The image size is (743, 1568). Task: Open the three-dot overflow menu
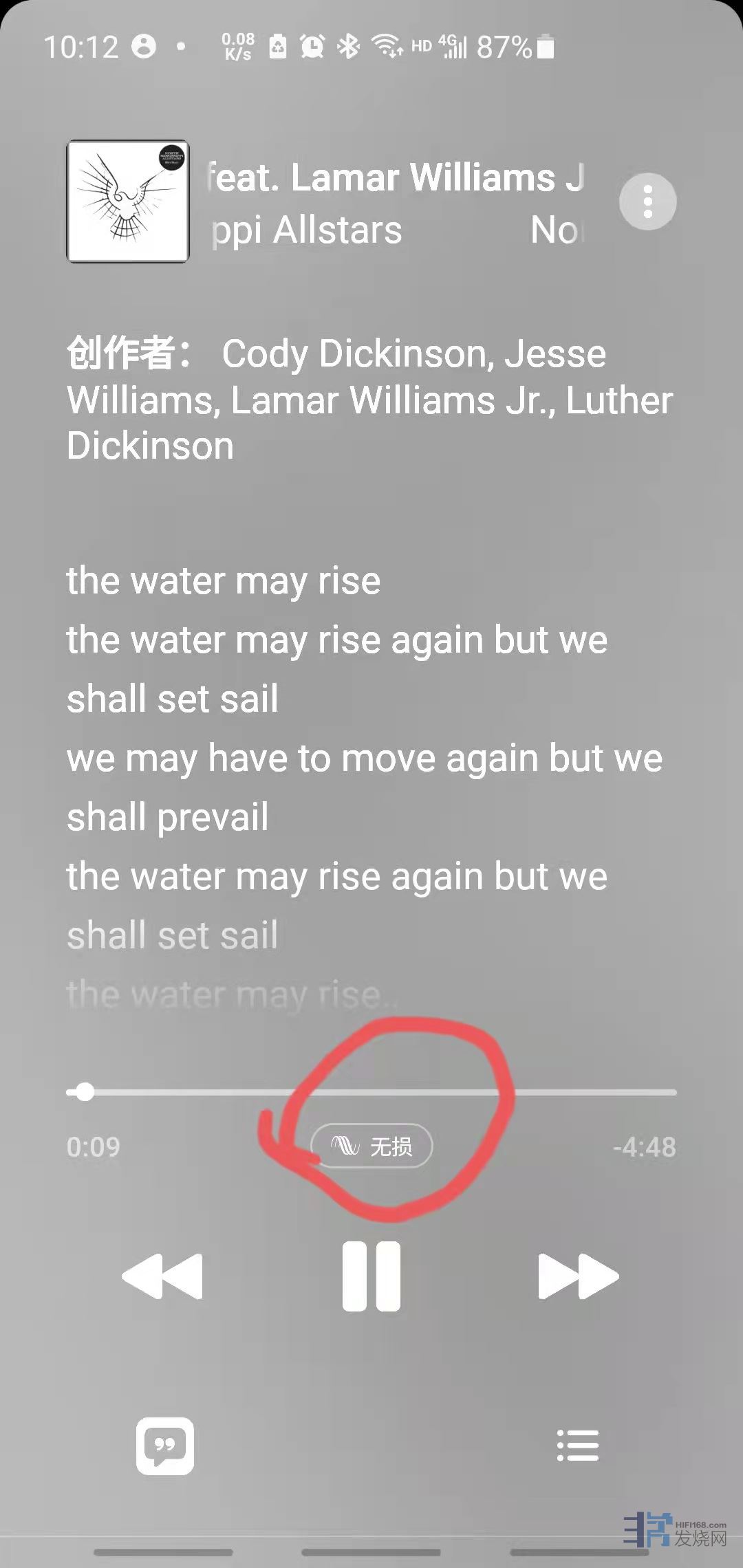[647, 202]
